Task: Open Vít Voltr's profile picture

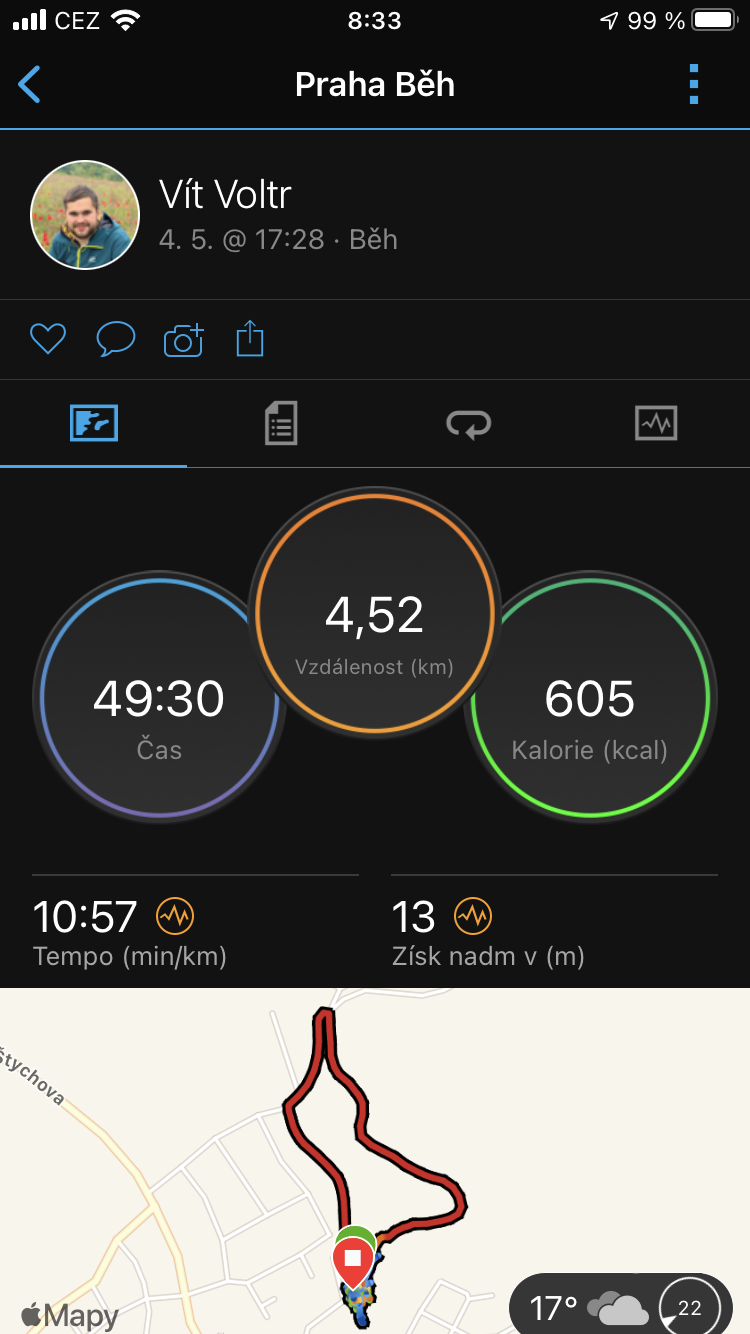Action: coord(85,214)
